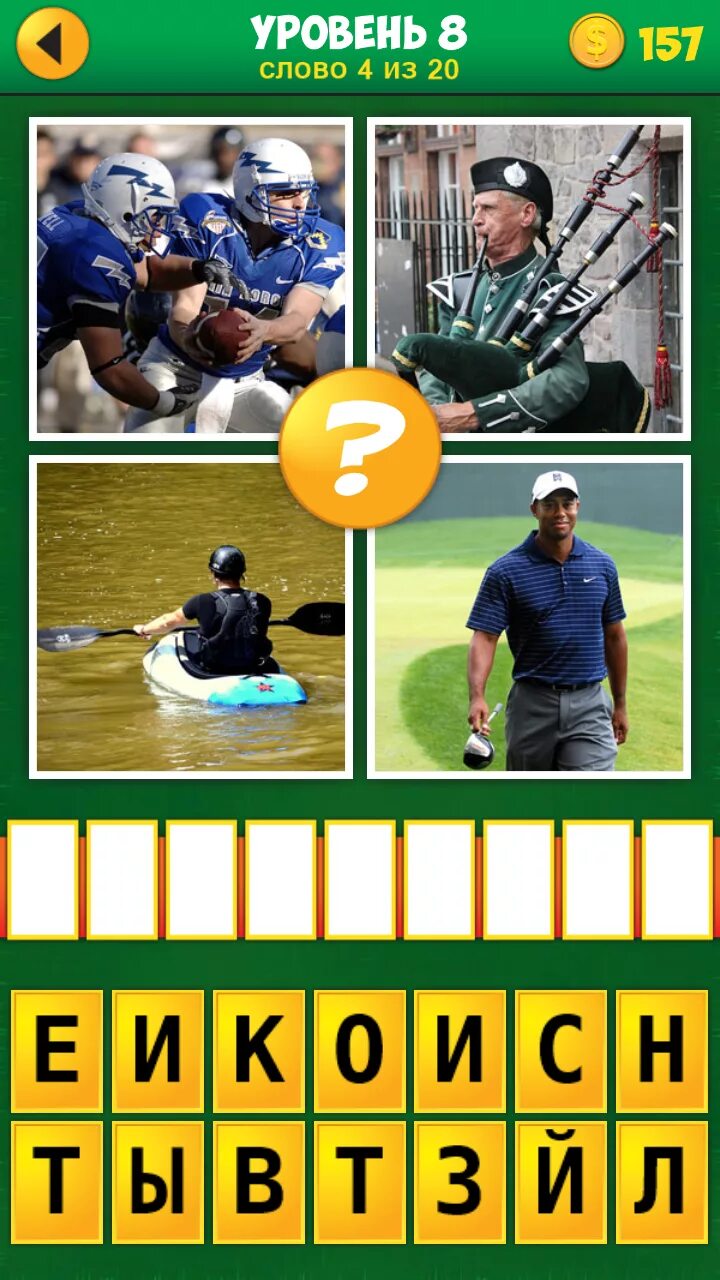Select the letter Й tile
The width and height of the screenshot is (720, 1280).
561,1181
